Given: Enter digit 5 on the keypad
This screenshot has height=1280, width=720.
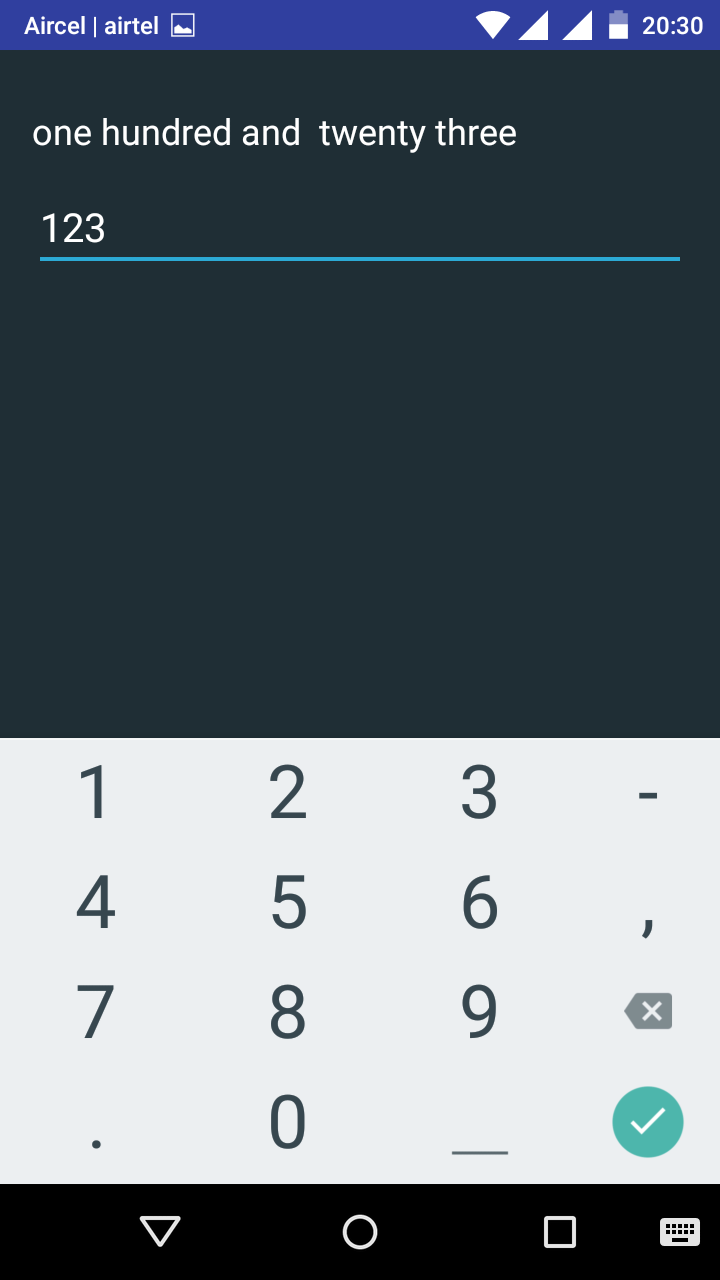Looking at the screenshot, I should [x=287, y=902].
